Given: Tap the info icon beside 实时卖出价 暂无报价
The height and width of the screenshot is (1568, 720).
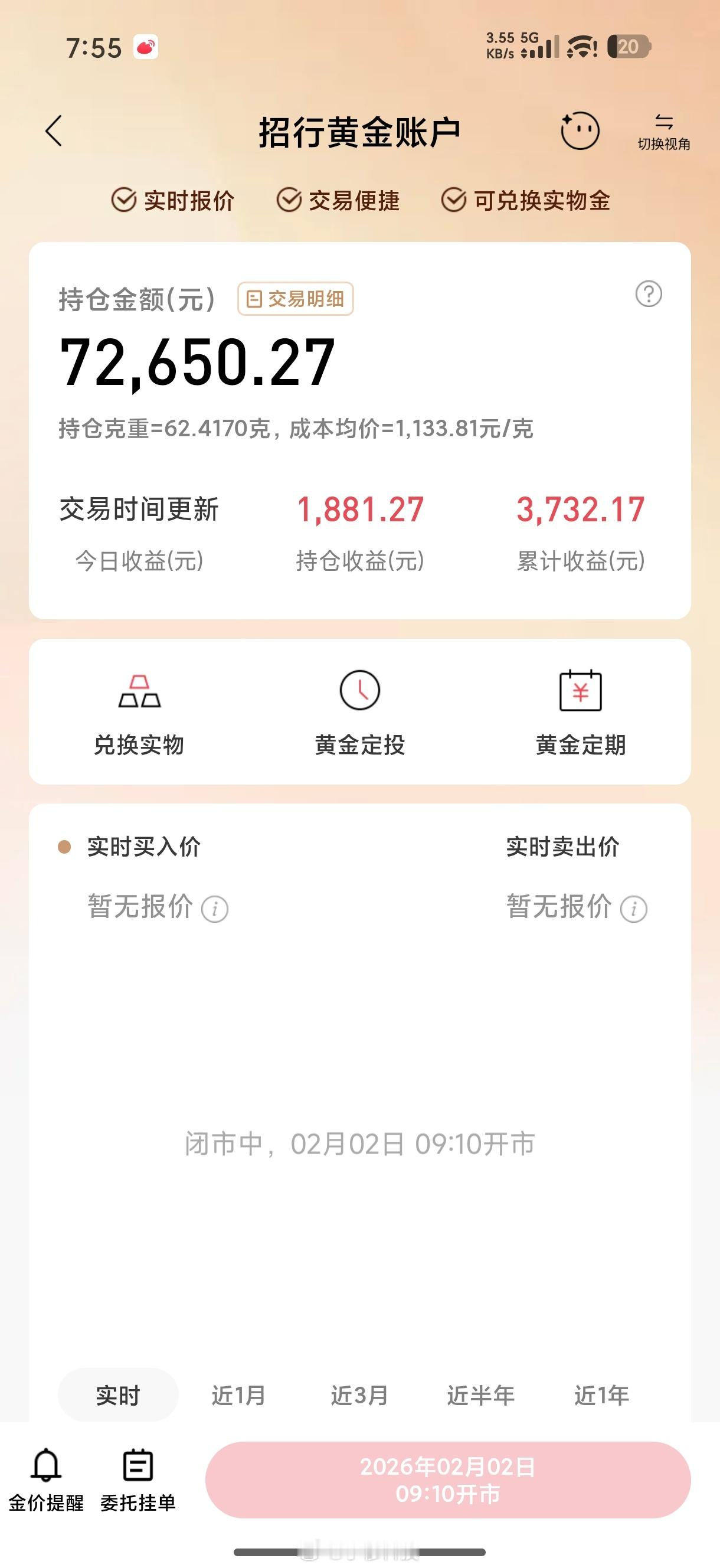Looking at the screenshot, I should click(636, 909).
